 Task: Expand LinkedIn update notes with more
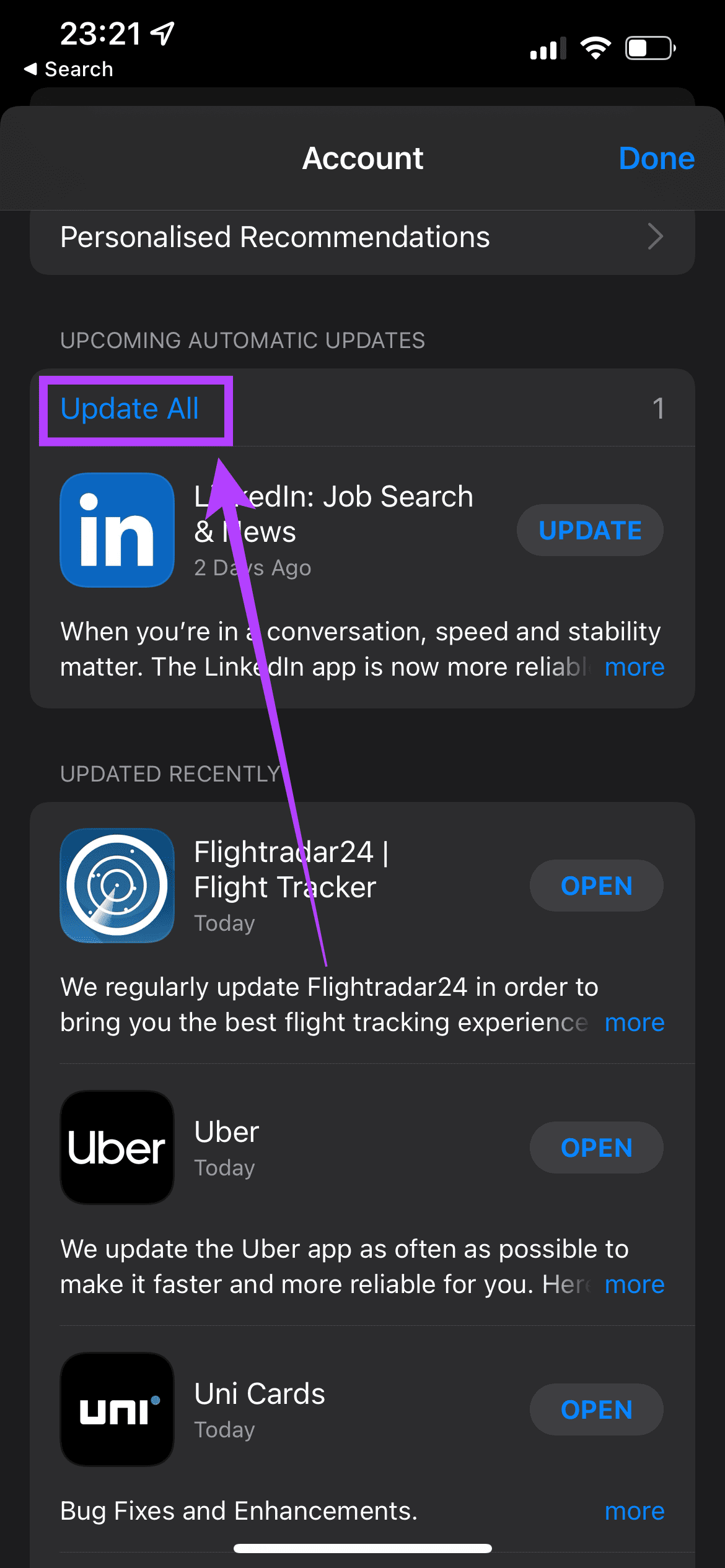click(635, 667)
